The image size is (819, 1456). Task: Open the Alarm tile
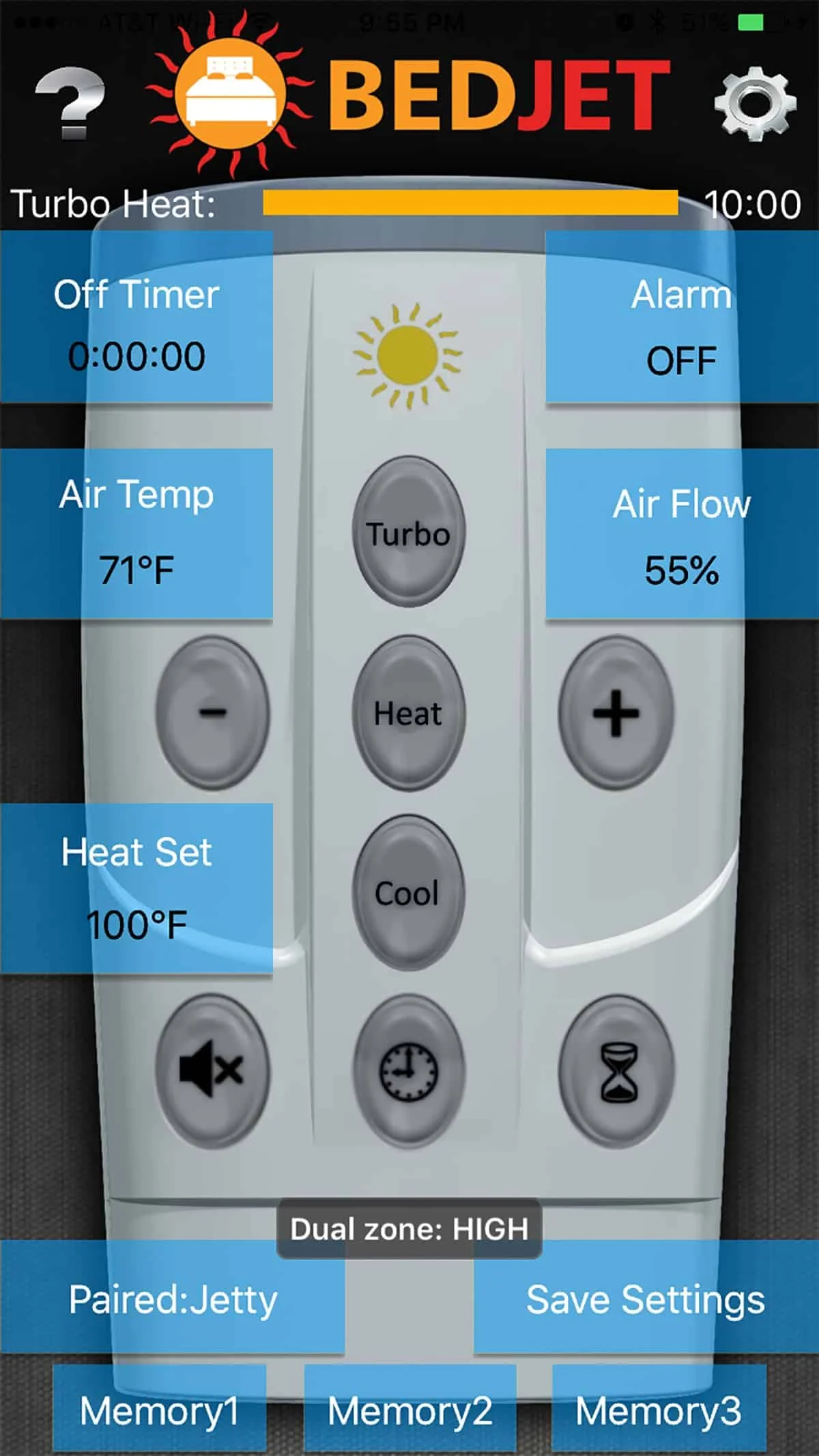(681, 317)
